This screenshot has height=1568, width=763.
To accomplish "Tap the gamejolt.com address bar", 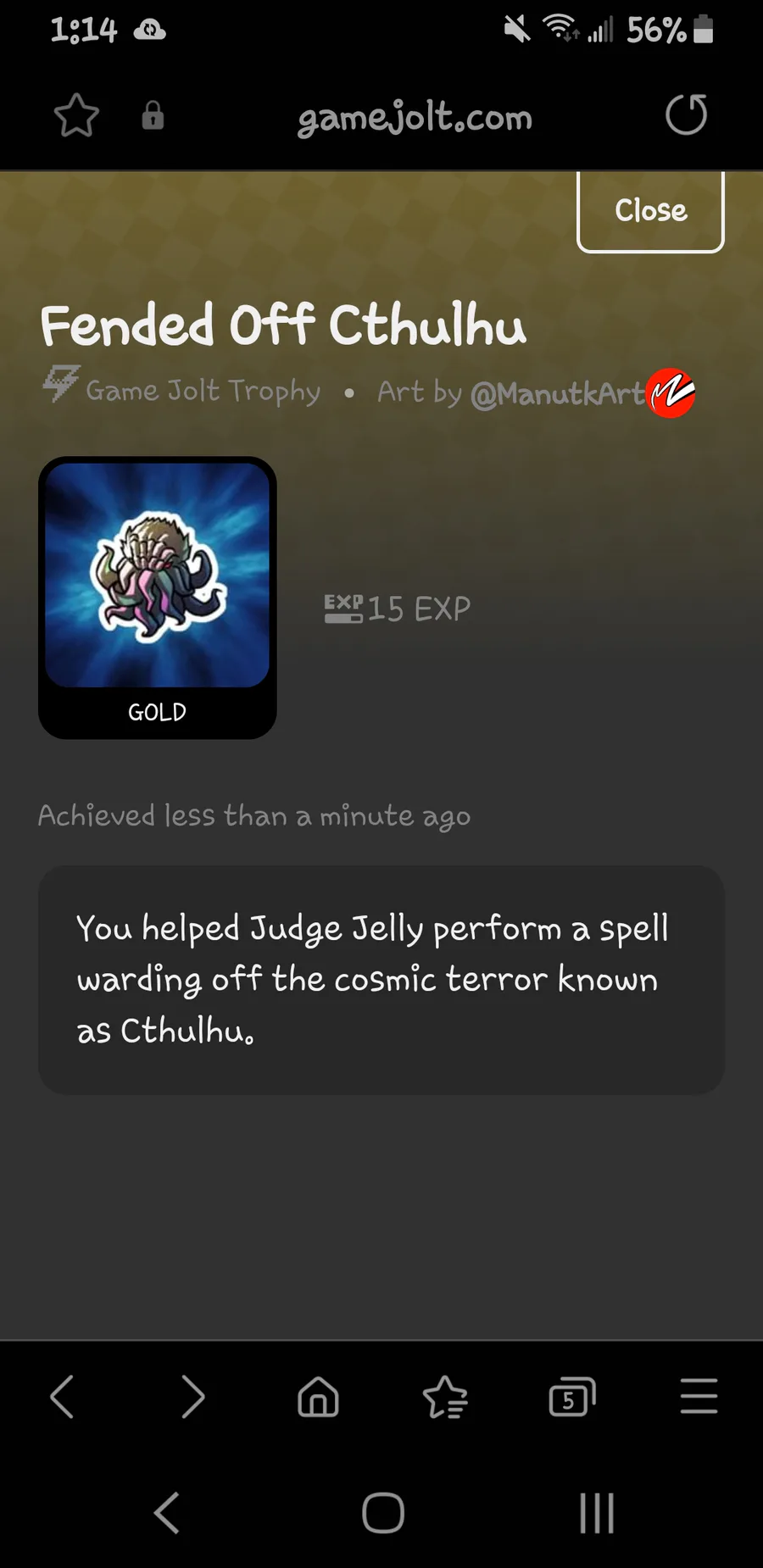I will coord(415,118).
